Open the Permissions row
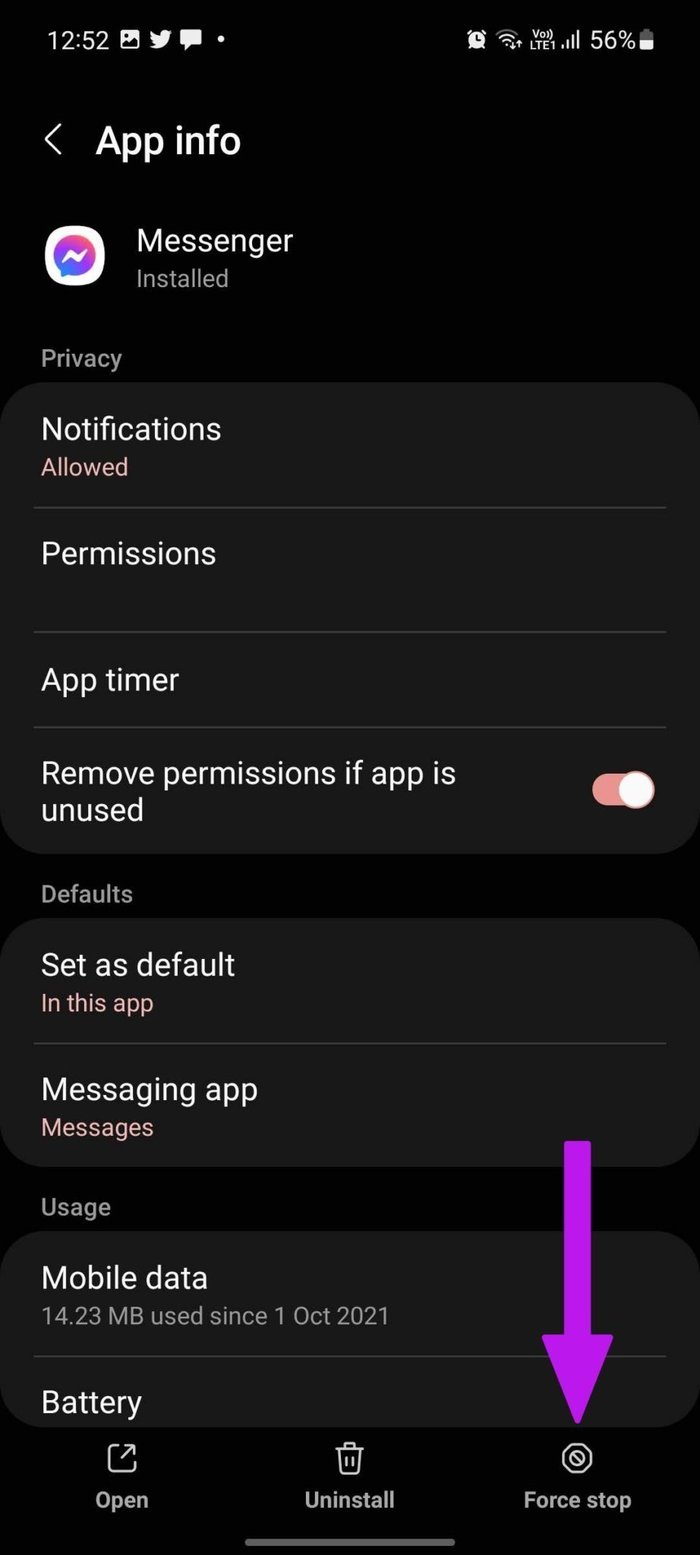700x1555 pixels. click(350, 570)
